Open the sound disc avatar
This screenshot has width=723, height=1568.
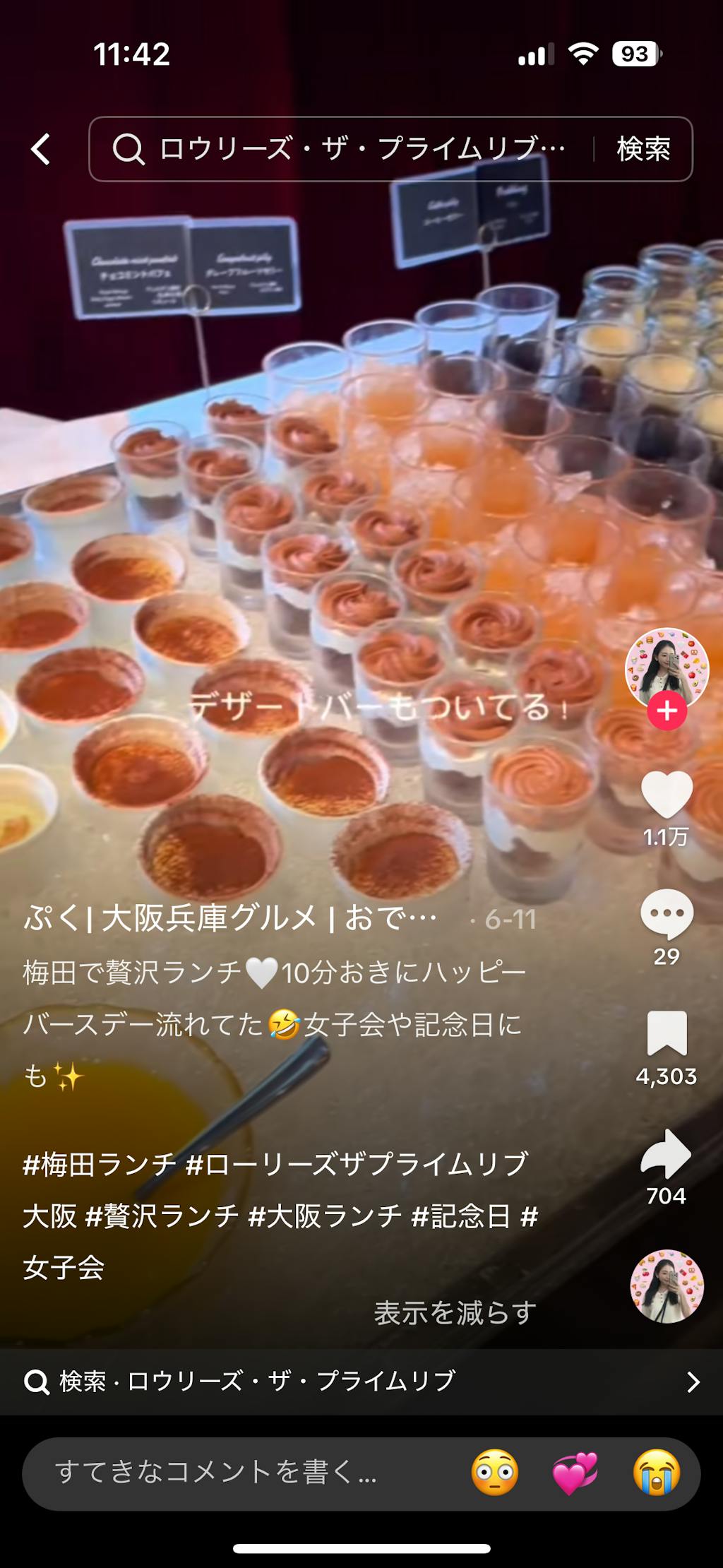tap(667, 1286)
